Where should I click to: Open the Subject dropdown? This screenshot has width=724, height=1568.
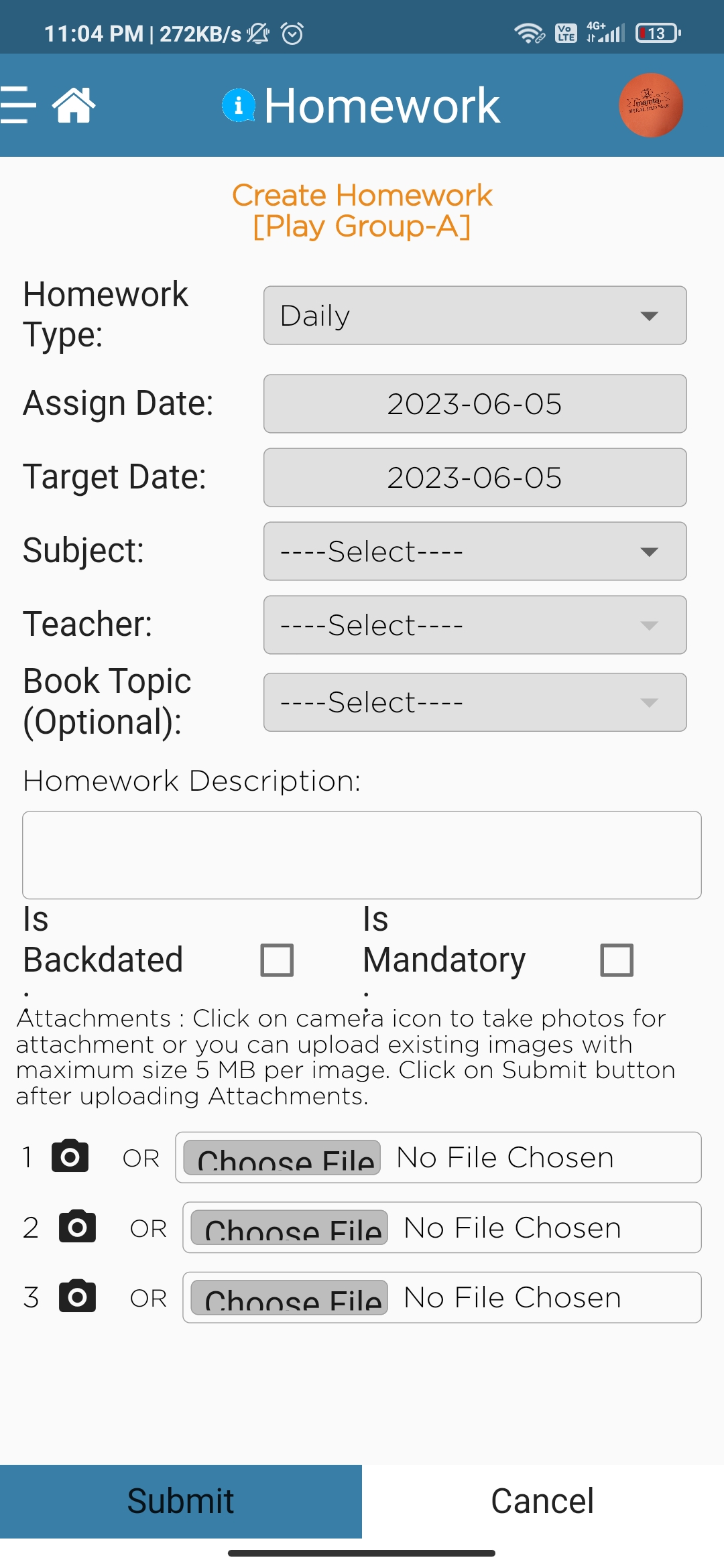pyautogui.click(x=475, y=551)
